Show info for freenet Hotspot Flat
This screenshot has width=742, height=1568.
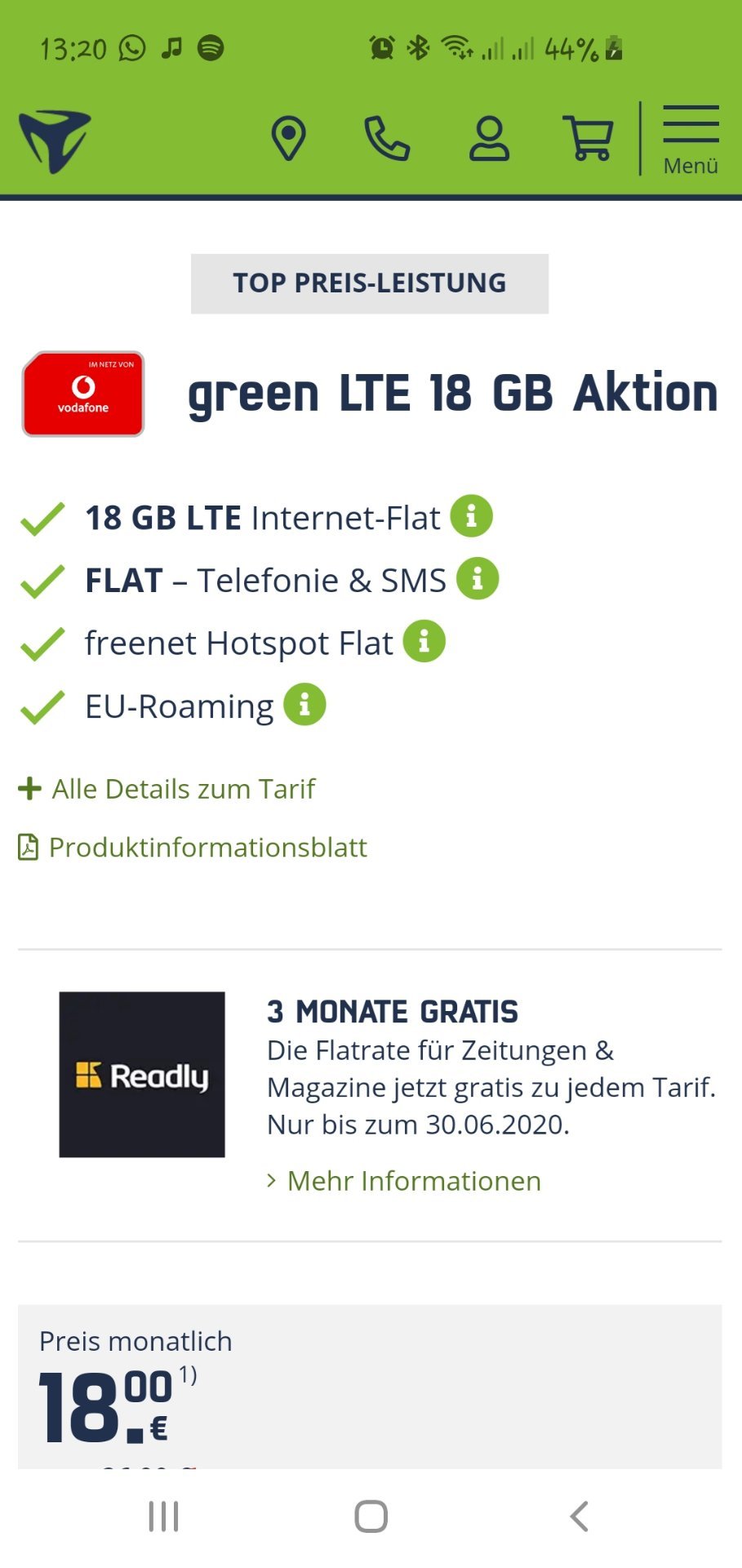coord(424,641)
